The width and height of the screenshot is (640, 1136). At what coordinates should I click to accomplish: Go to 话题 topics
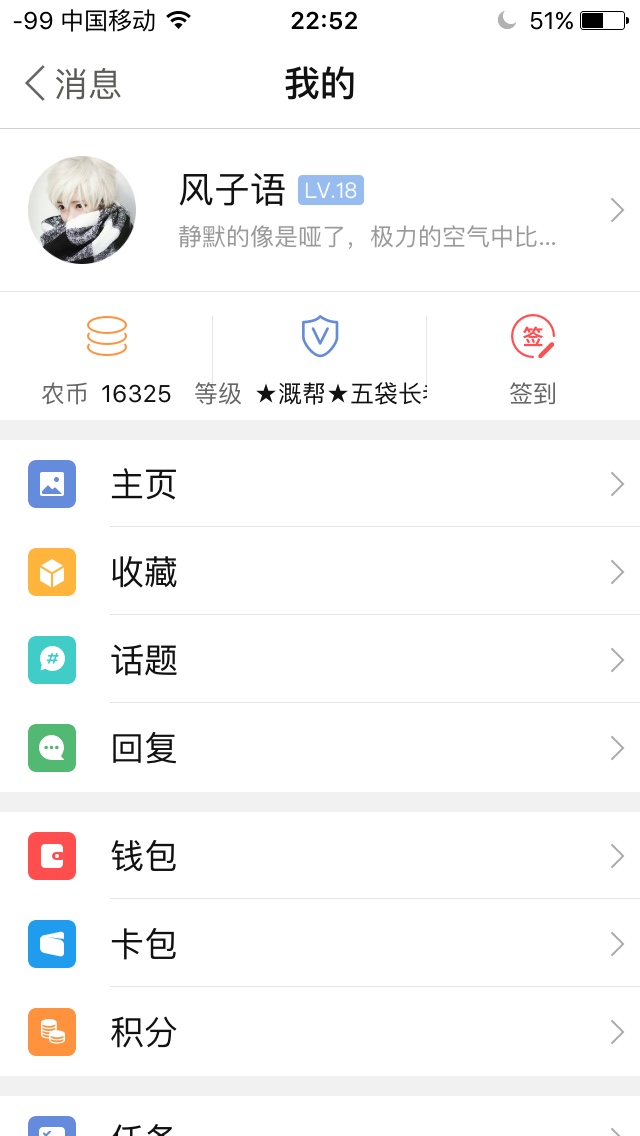tap(320, 660)
